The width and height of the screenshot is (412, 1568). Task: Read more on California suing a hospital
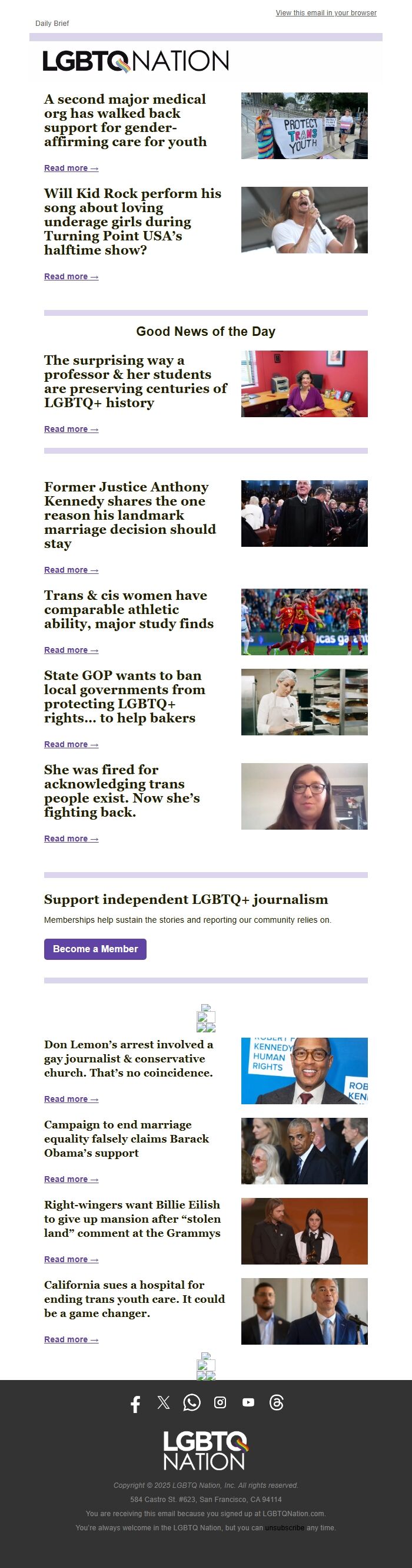pos(71,1339)
